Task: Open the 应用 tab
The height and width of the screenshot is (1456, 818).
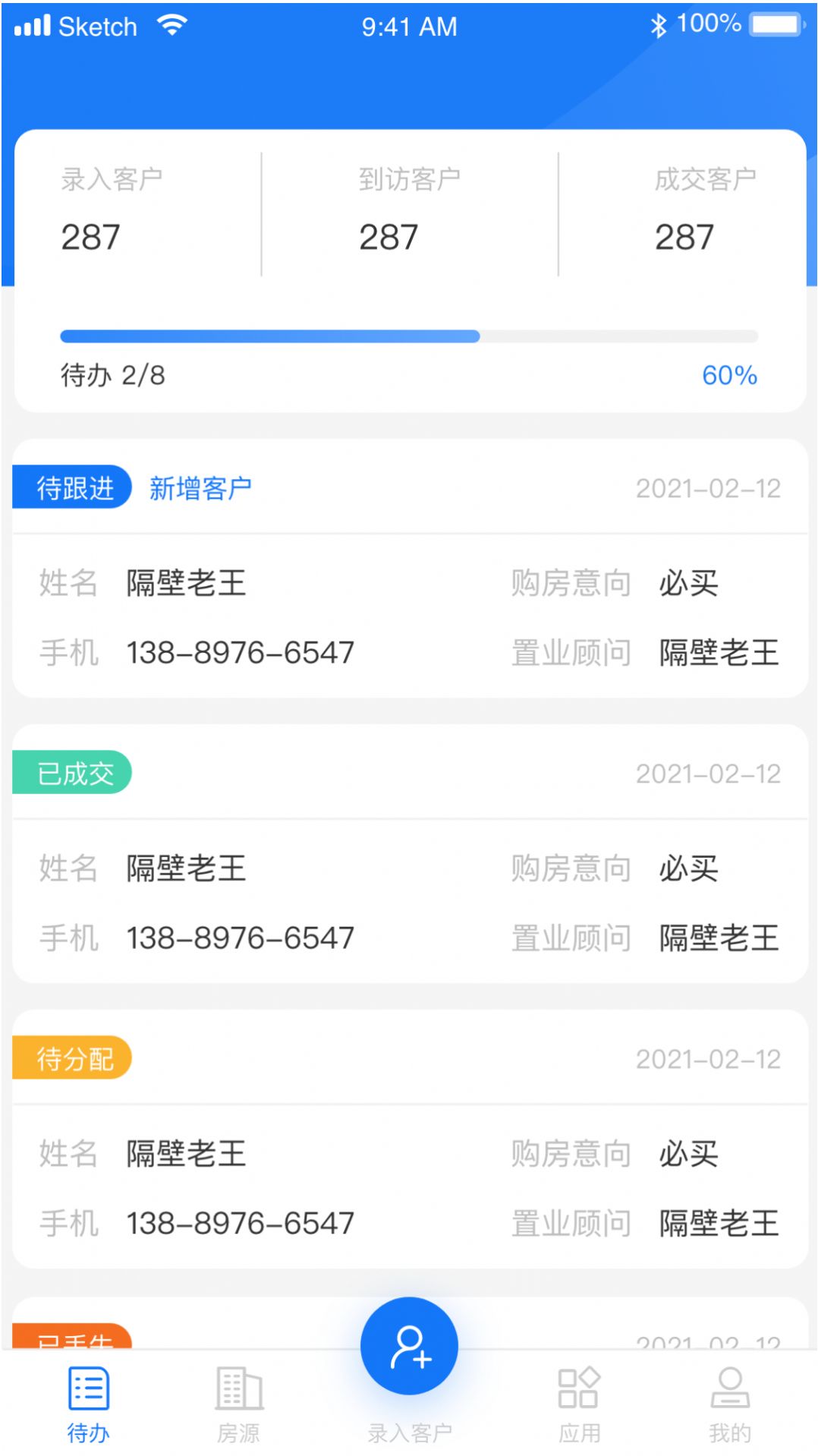Action: pyautogui.click(x=579, y=1404)
